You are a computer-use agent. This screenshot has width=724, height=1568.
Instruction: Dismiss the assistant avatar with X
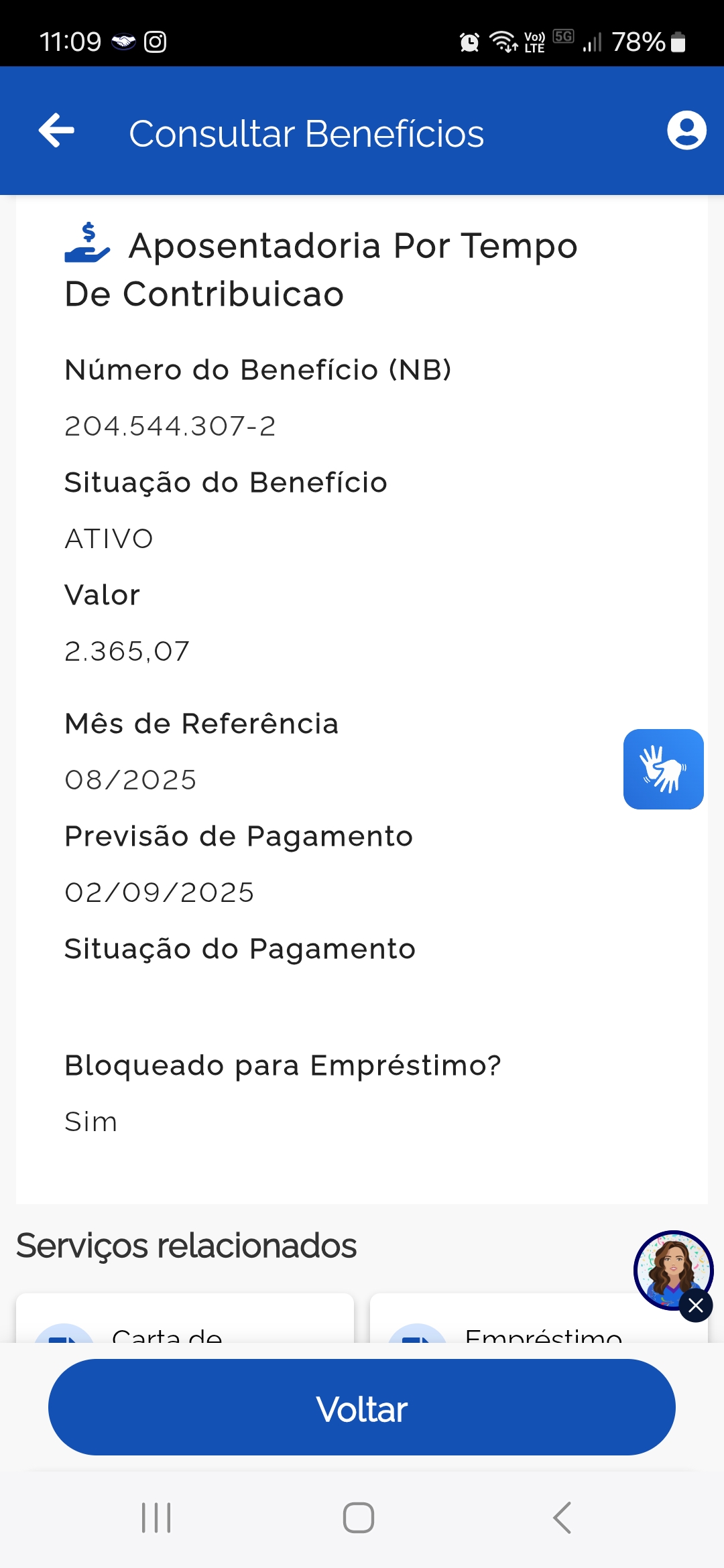coord(696,1305)
